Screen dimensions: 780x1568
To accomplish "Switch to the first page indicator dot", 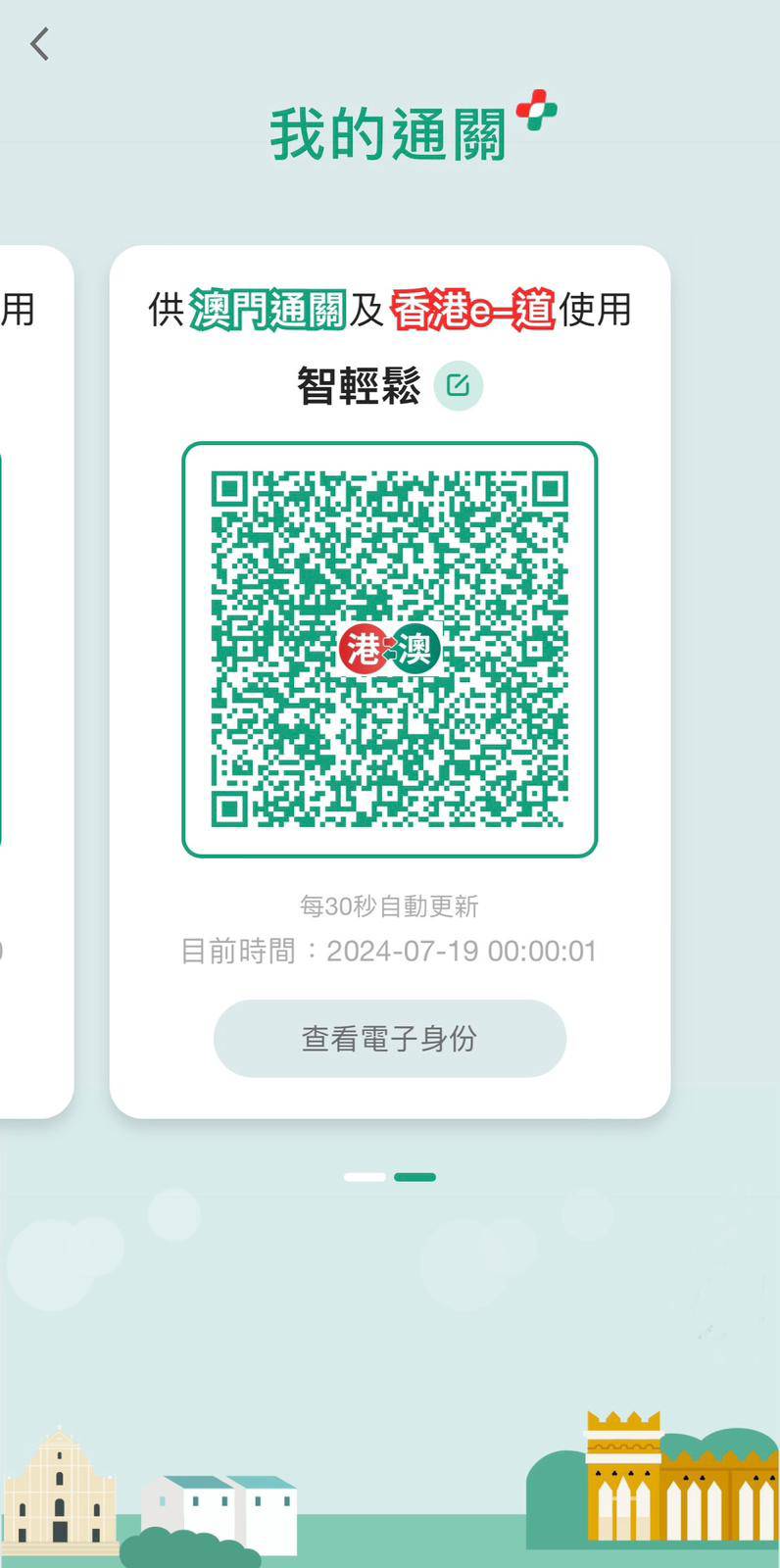I will (365, 1177).
